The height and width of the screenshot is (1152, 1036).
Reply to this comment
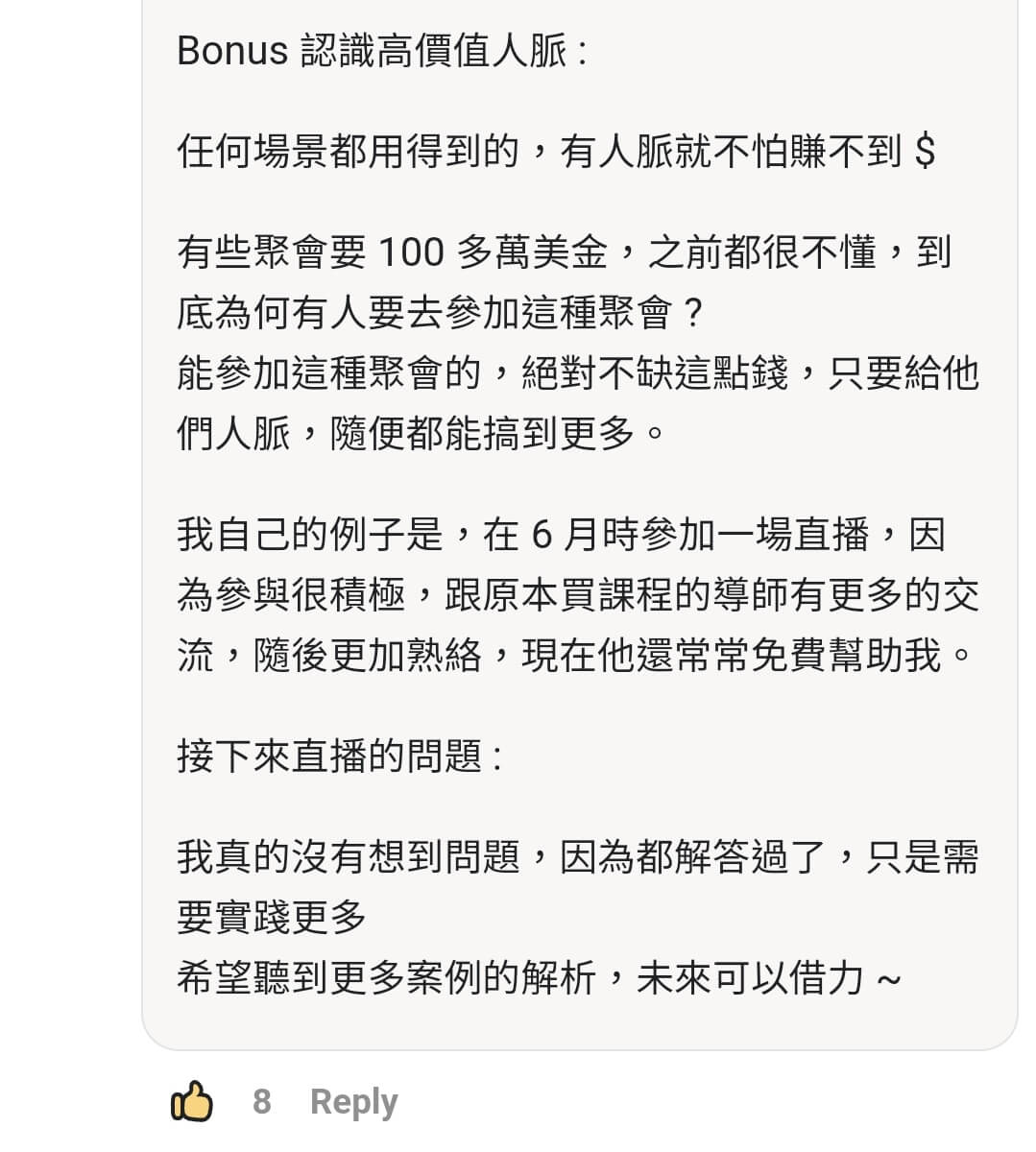(x=353, y=1101)
